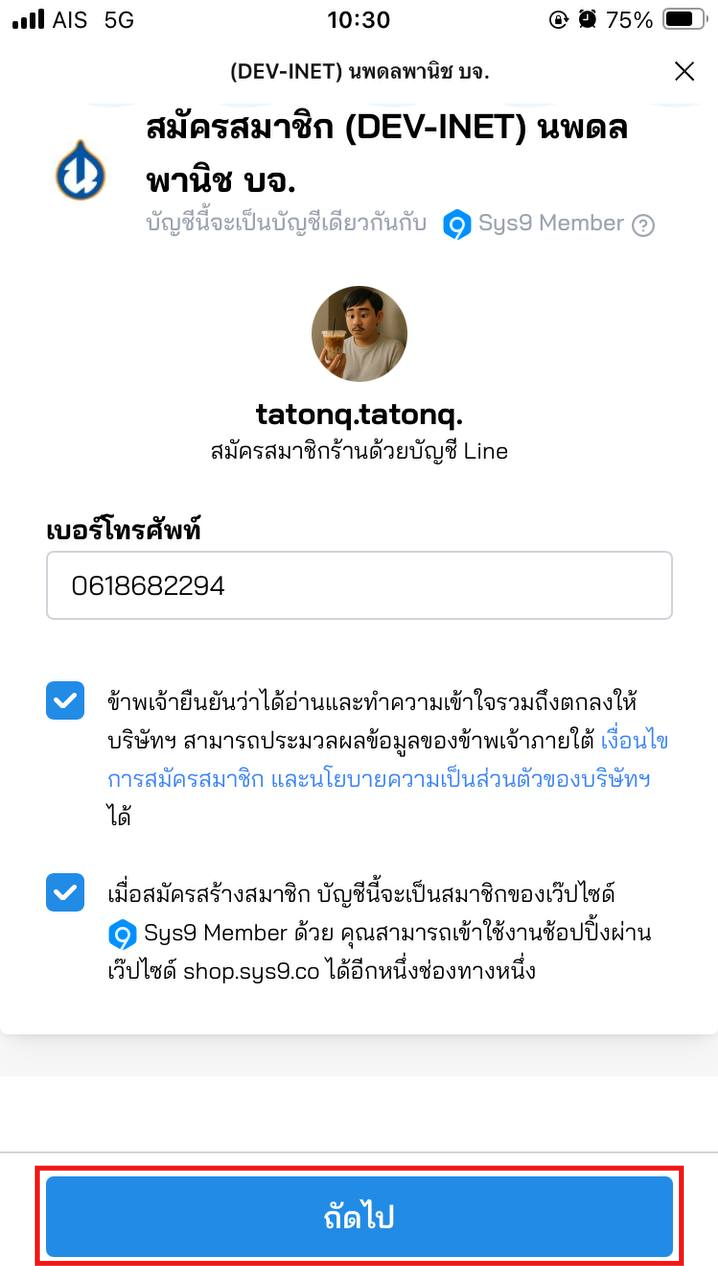
Task: Tap the ถัดไป button to continue
Action: click(x=359, y=1216)
